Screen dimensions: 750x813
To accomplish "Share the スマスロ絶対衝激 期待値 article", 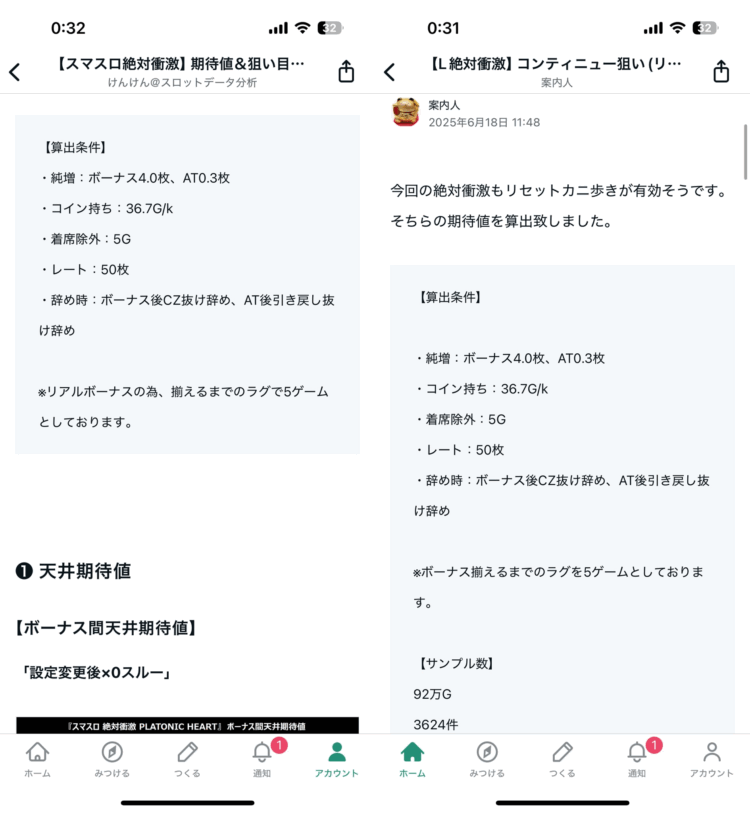I will click(346, 72).
